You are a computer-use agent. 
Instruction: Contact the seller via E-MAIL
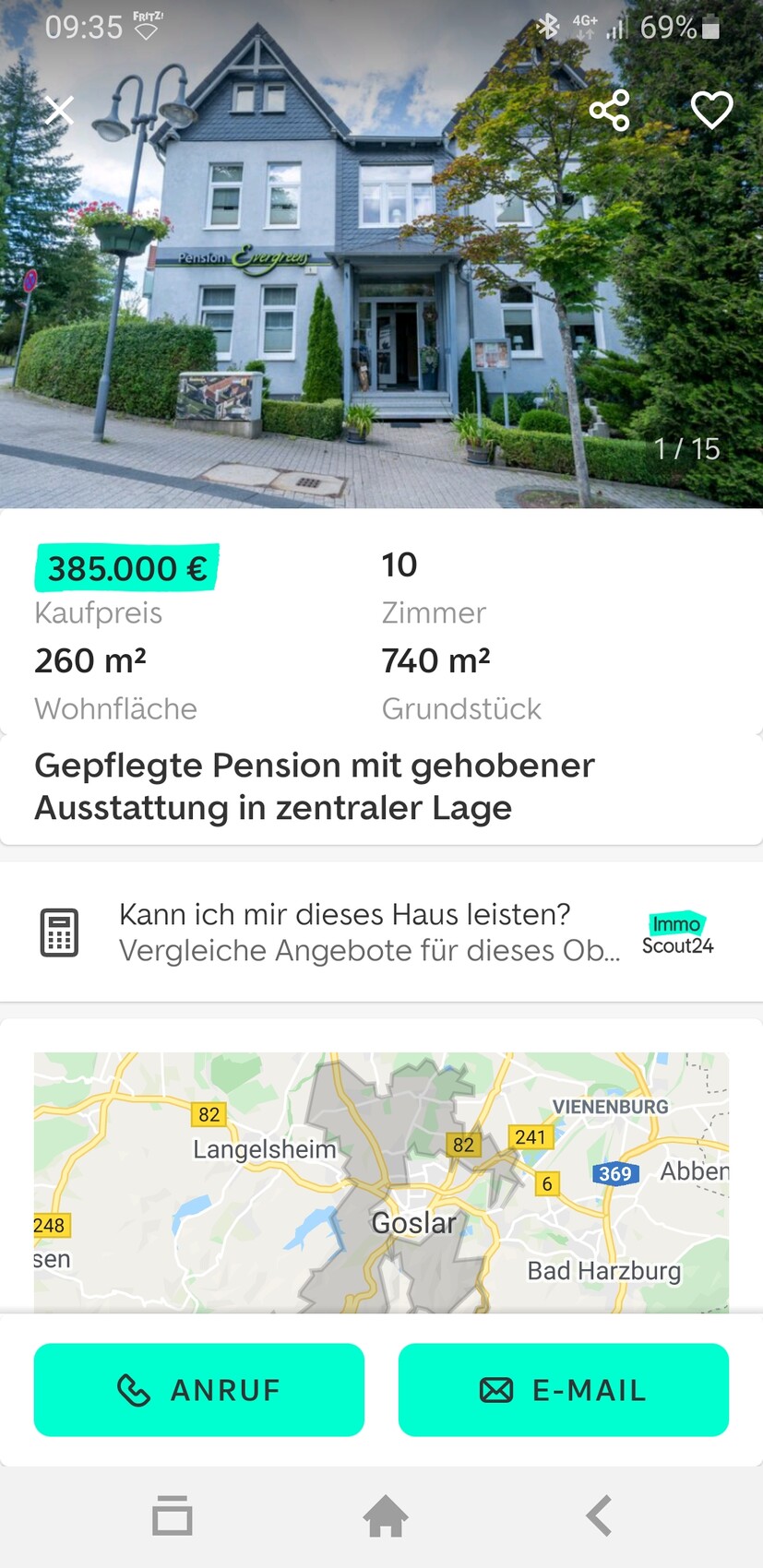(564, 1390)
